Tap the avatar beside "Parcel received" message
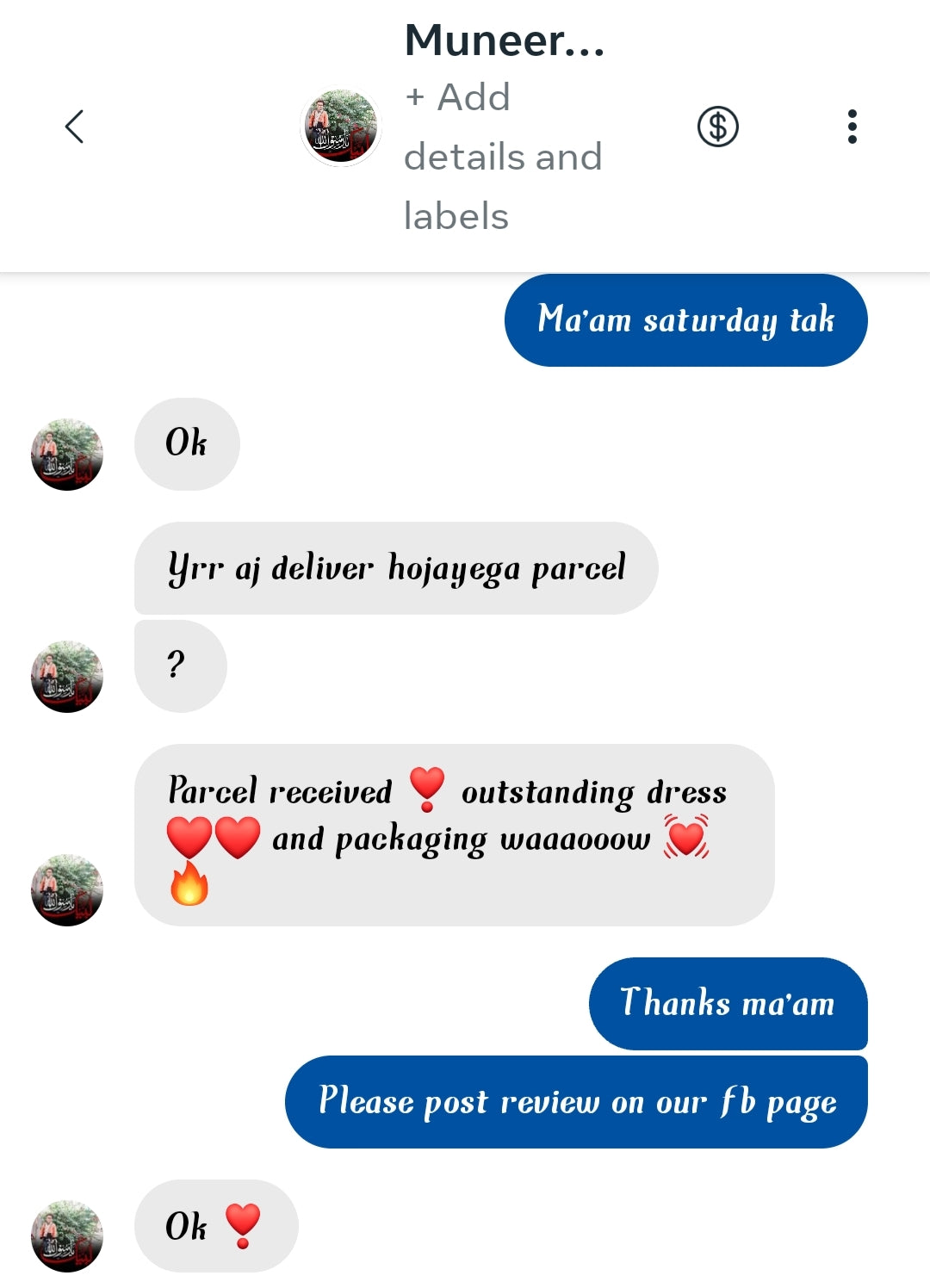The width and height of the screenshot is (930, 1288). coord(67,889)
